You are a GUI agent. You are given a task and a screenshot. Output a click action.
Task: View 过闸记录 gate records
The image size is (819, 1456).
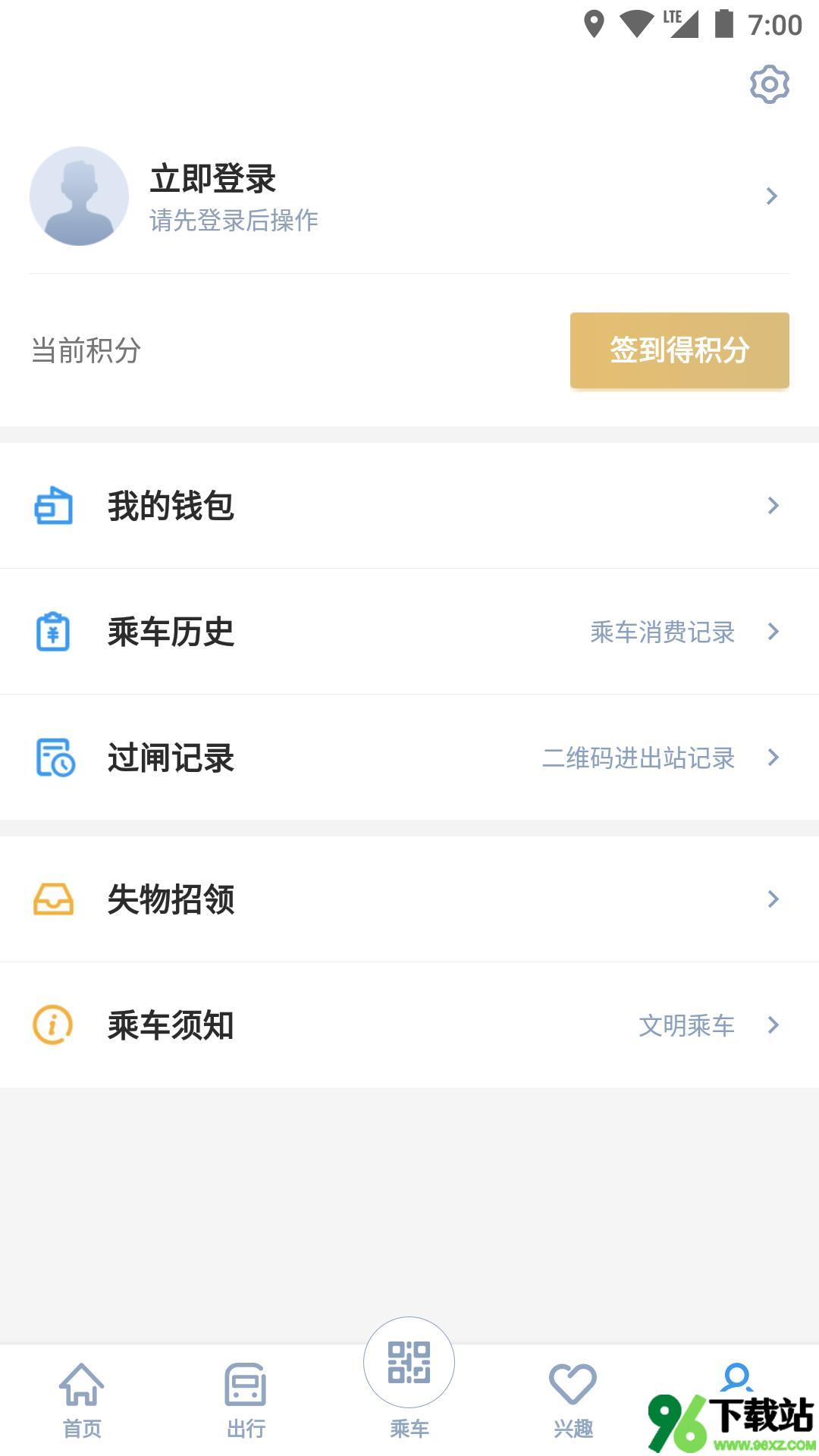[409, 758]
